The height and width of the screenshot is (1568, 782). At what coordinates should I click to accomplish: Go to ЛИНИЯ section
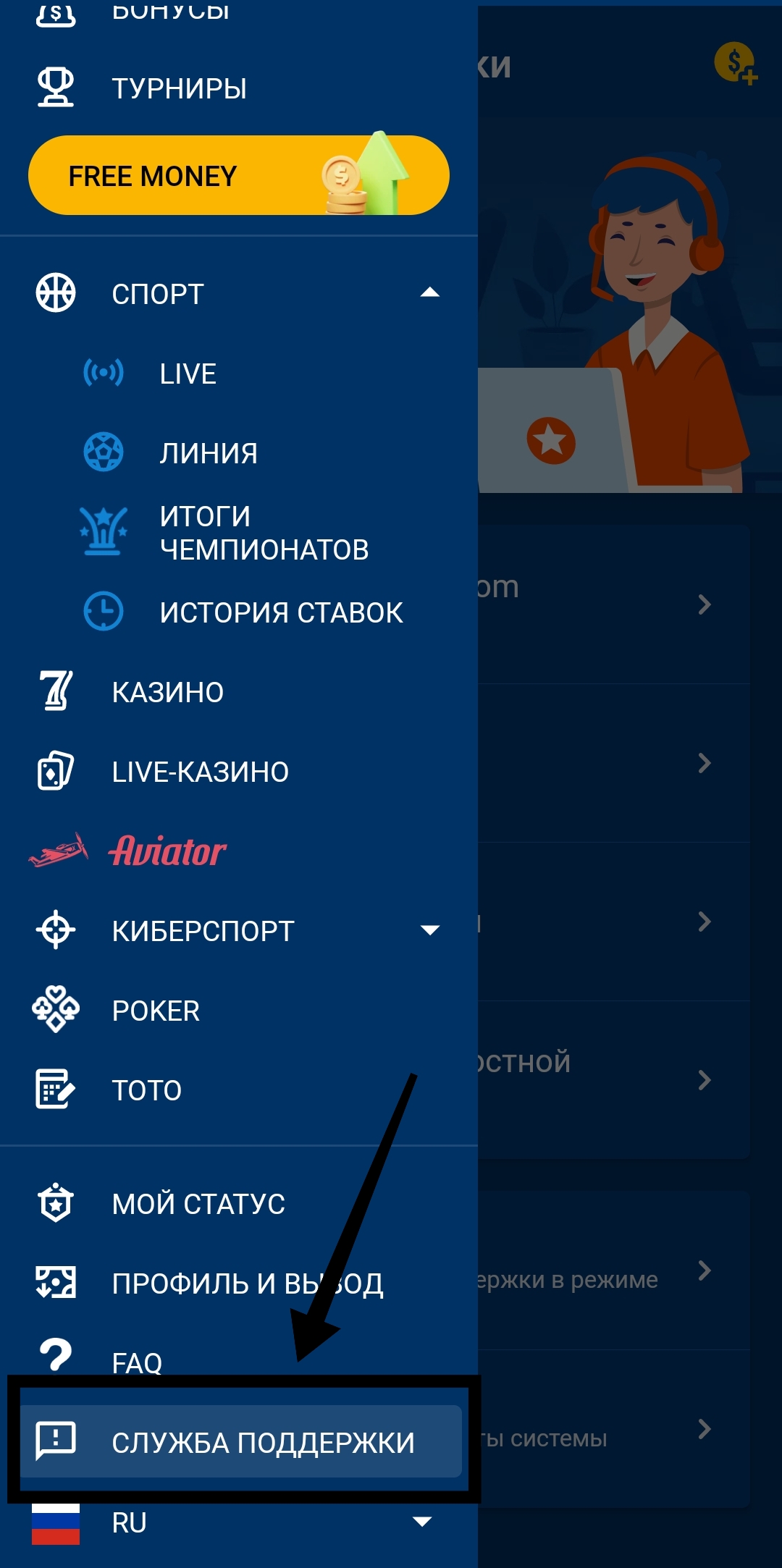pos(208,453)
